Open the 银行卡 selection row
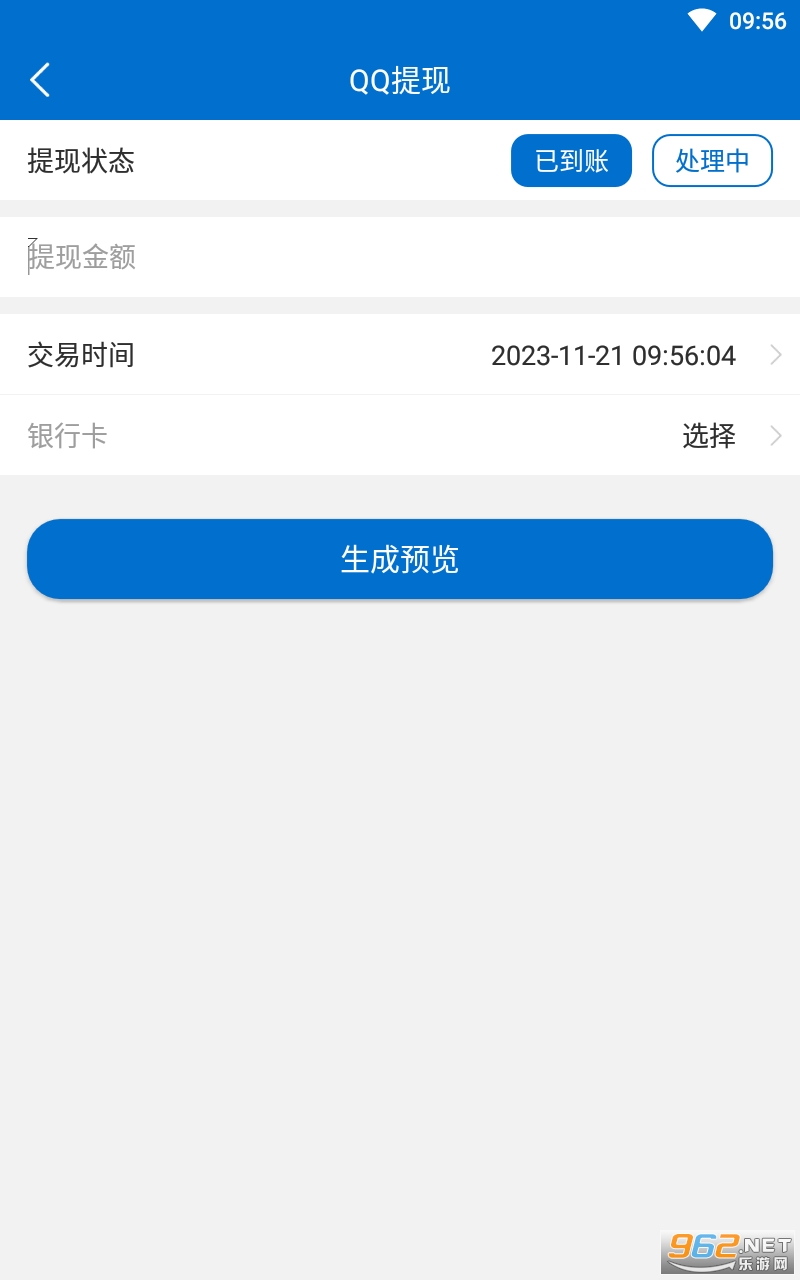The width and height of the screenshot is (800, 1280). [400, 436]
